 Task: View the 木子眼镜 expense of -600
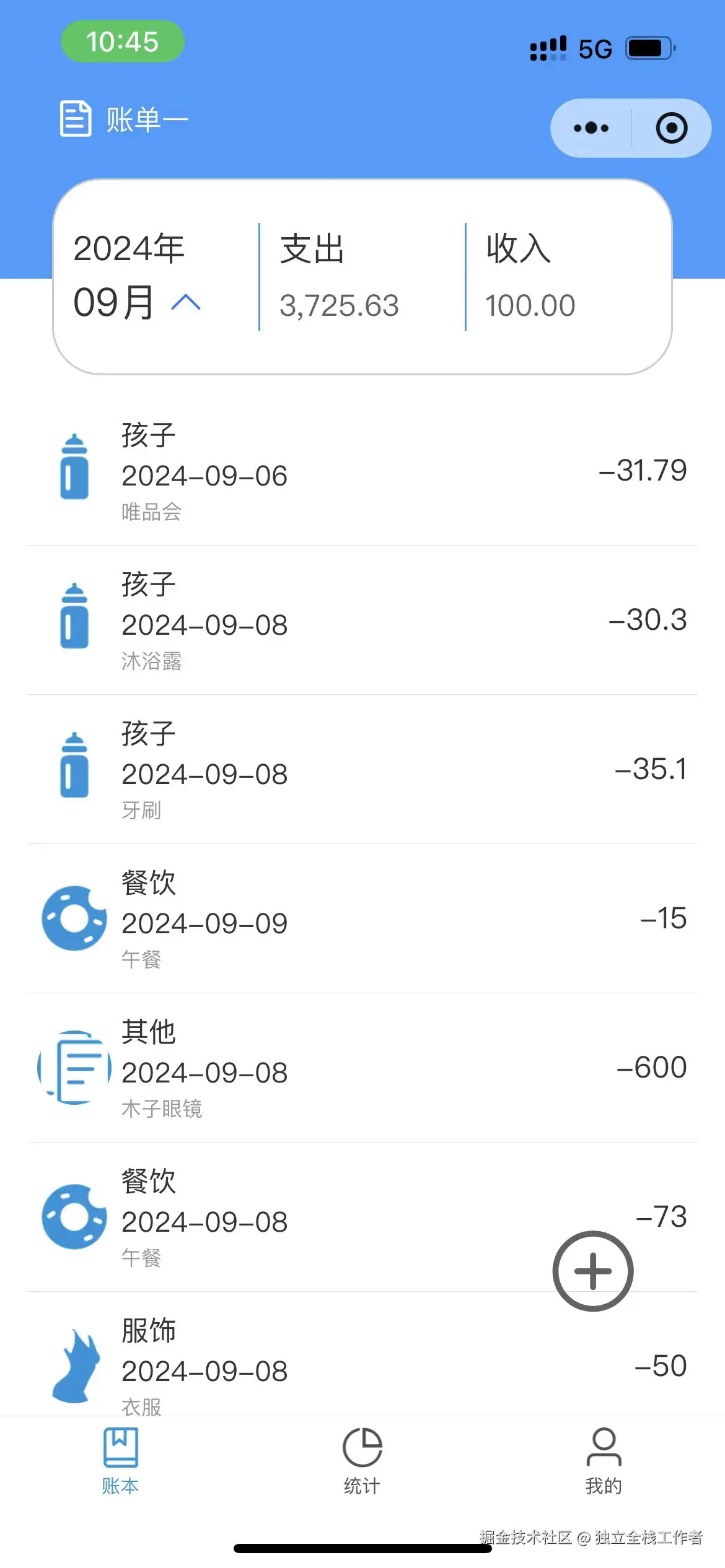(362, 1069)
